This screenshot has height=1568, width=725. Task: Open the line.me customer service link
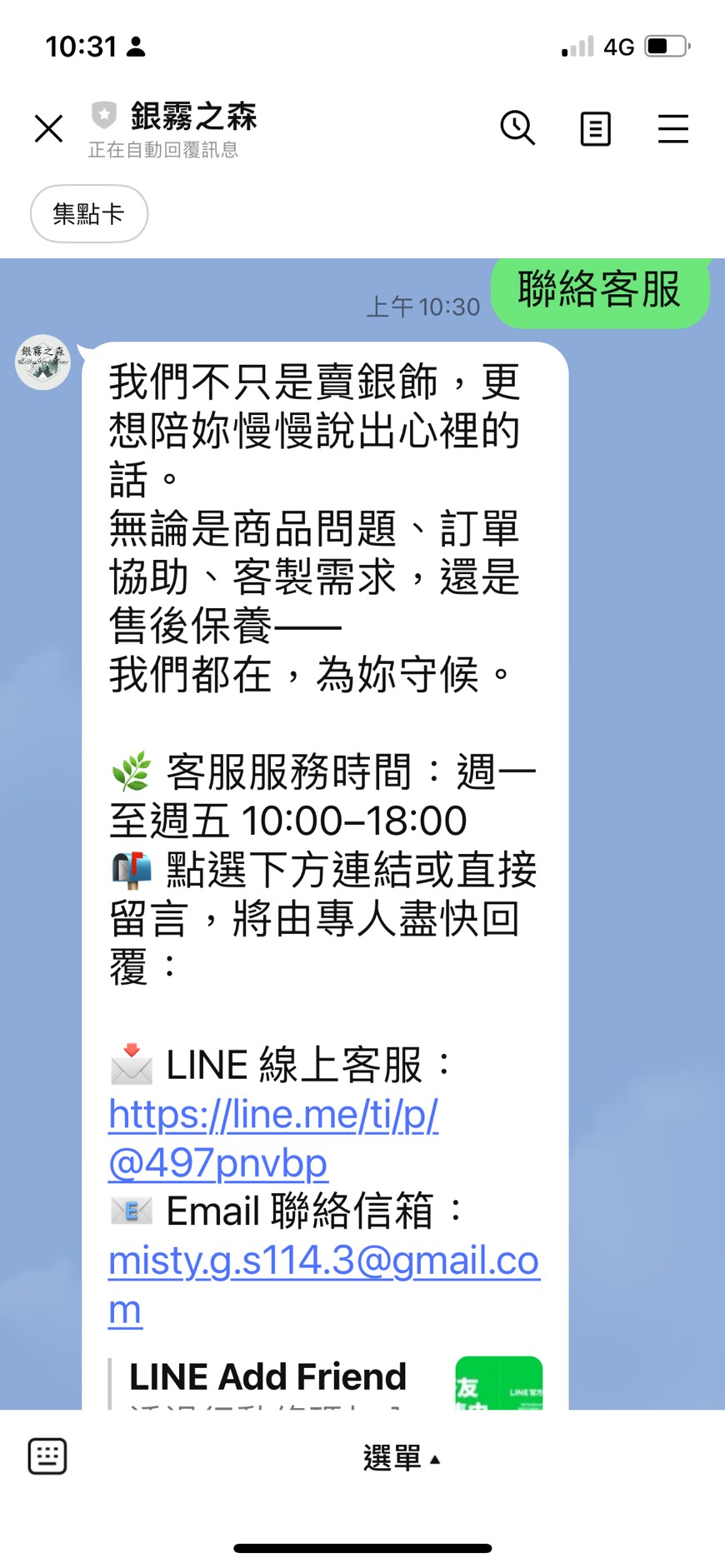point(272,1138)
